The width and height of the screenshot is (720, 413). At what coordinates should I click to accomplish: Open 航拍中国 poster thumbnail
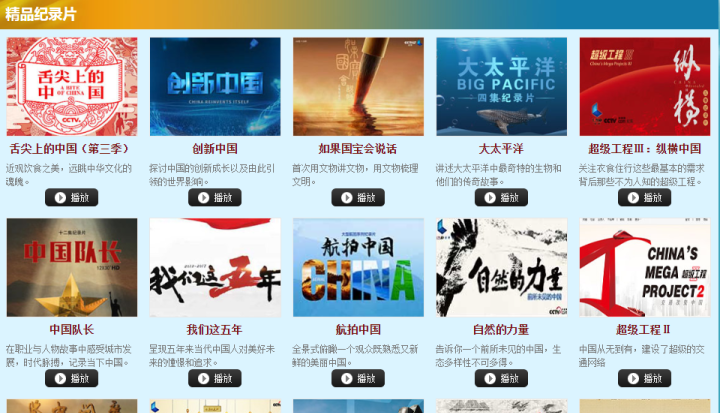click(x=358, y=267)
